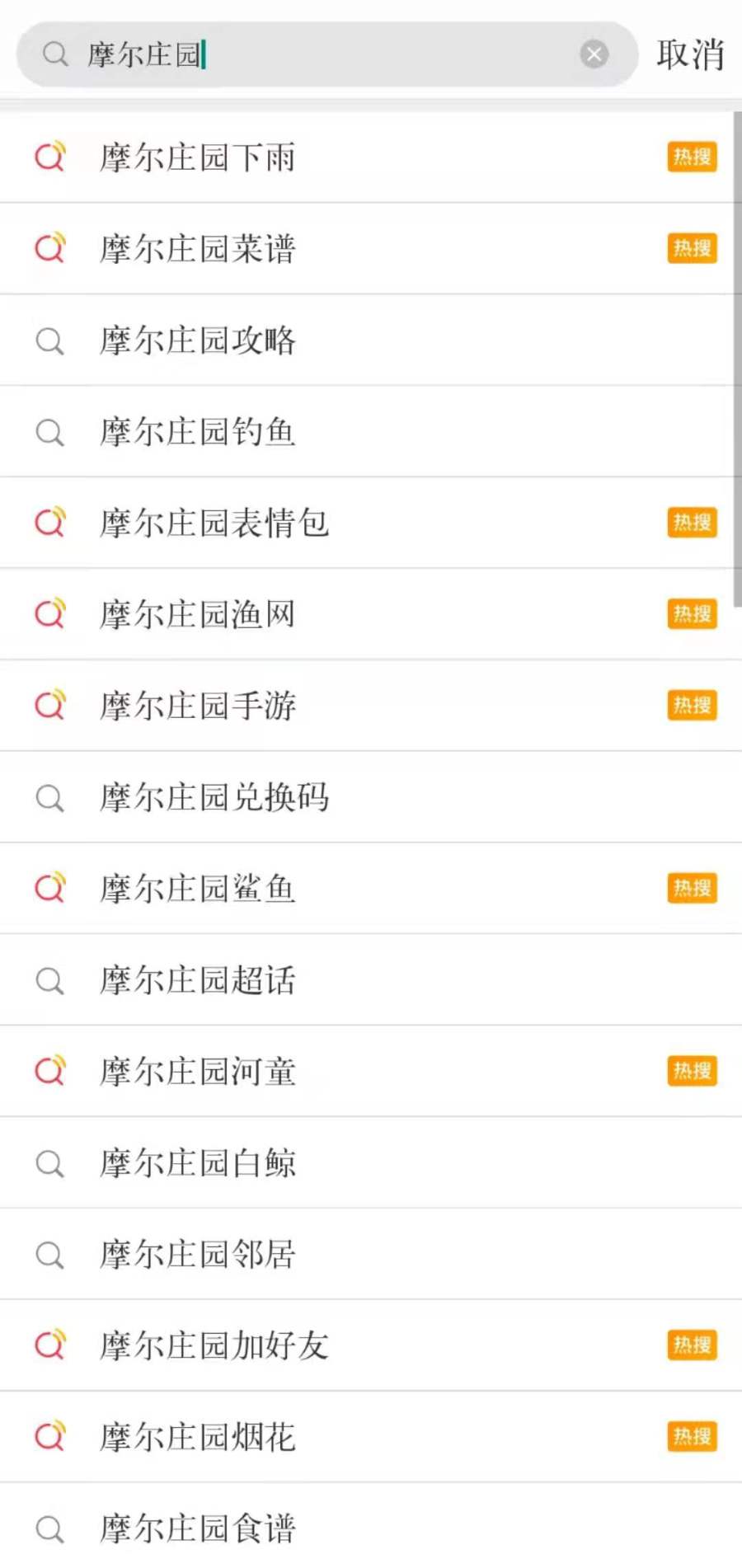Open the 摩尔庄园手游 suggestion
742x1568 pixels.
coord(198,707)
